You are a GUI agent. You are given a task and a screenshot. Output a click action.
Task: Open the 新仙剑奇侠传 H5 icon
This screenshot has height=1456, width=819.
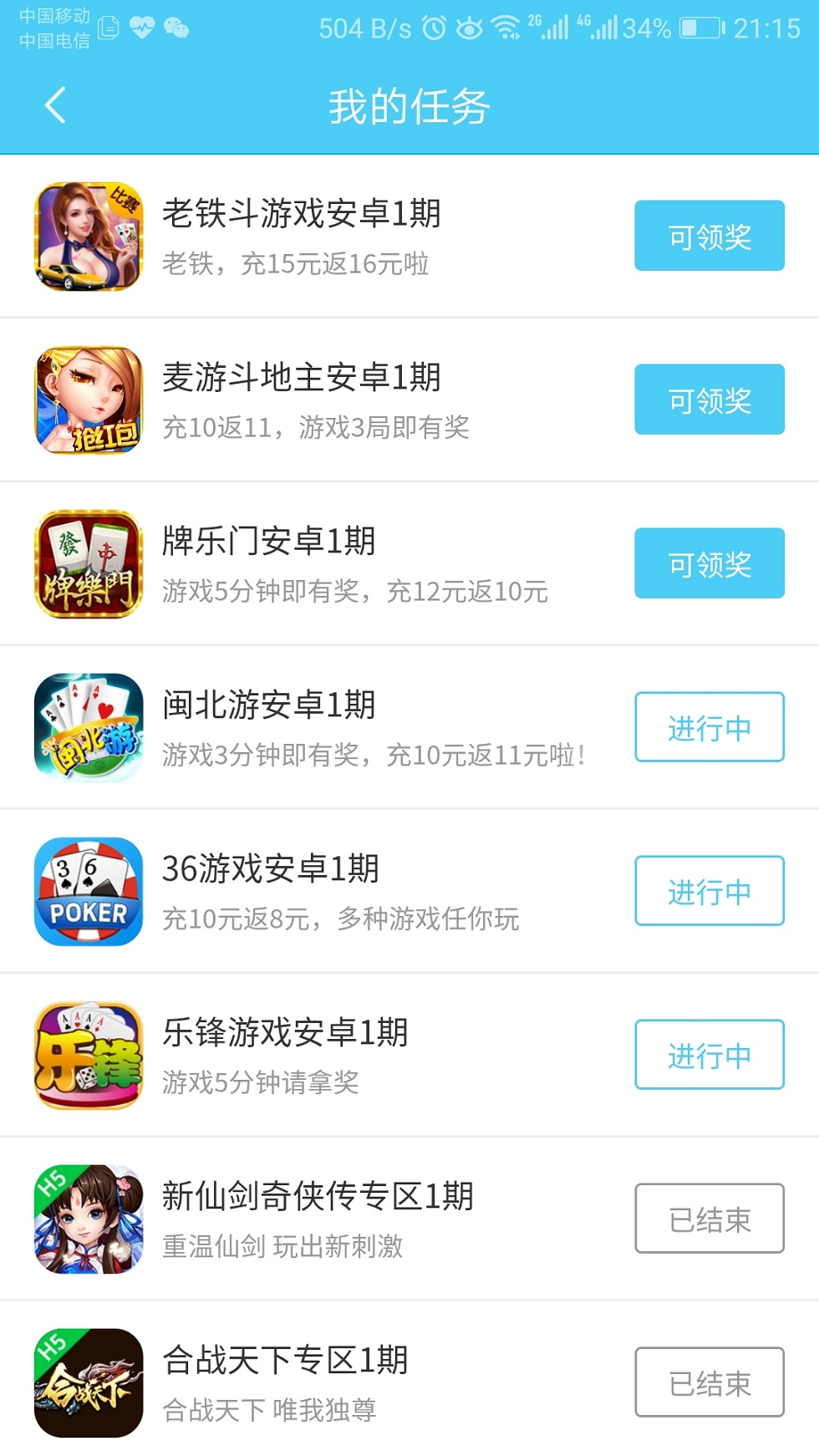click(86, 1218)
